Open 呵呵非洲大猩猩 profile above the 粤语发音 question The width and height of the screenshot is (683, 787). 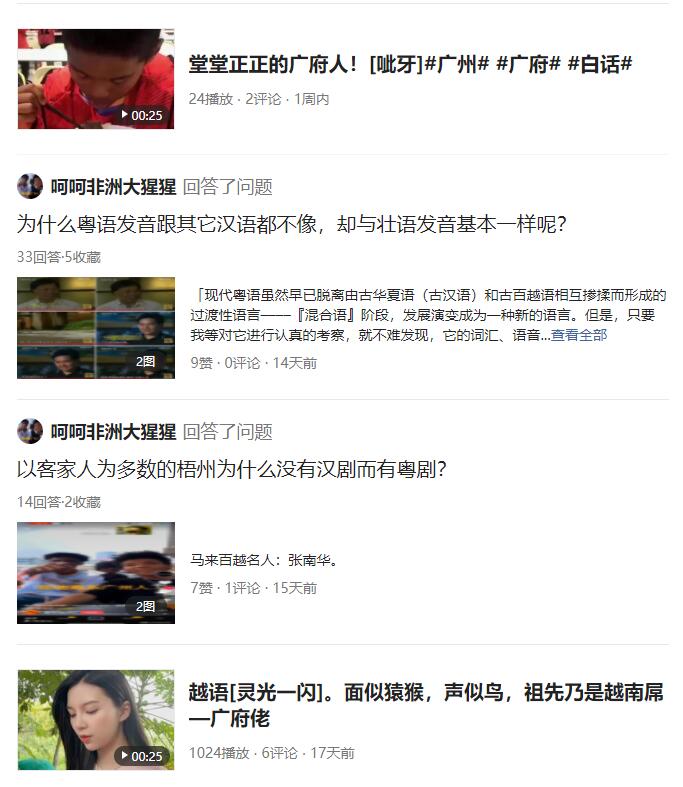pyautogui.click(x=113, y=187)
